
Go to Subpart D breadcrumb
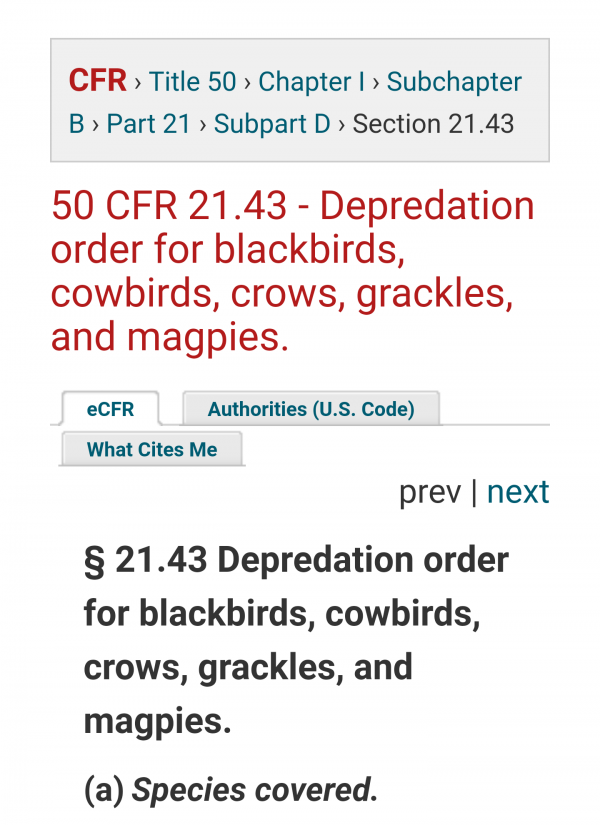pyautogui.click(x=271, y=124)
